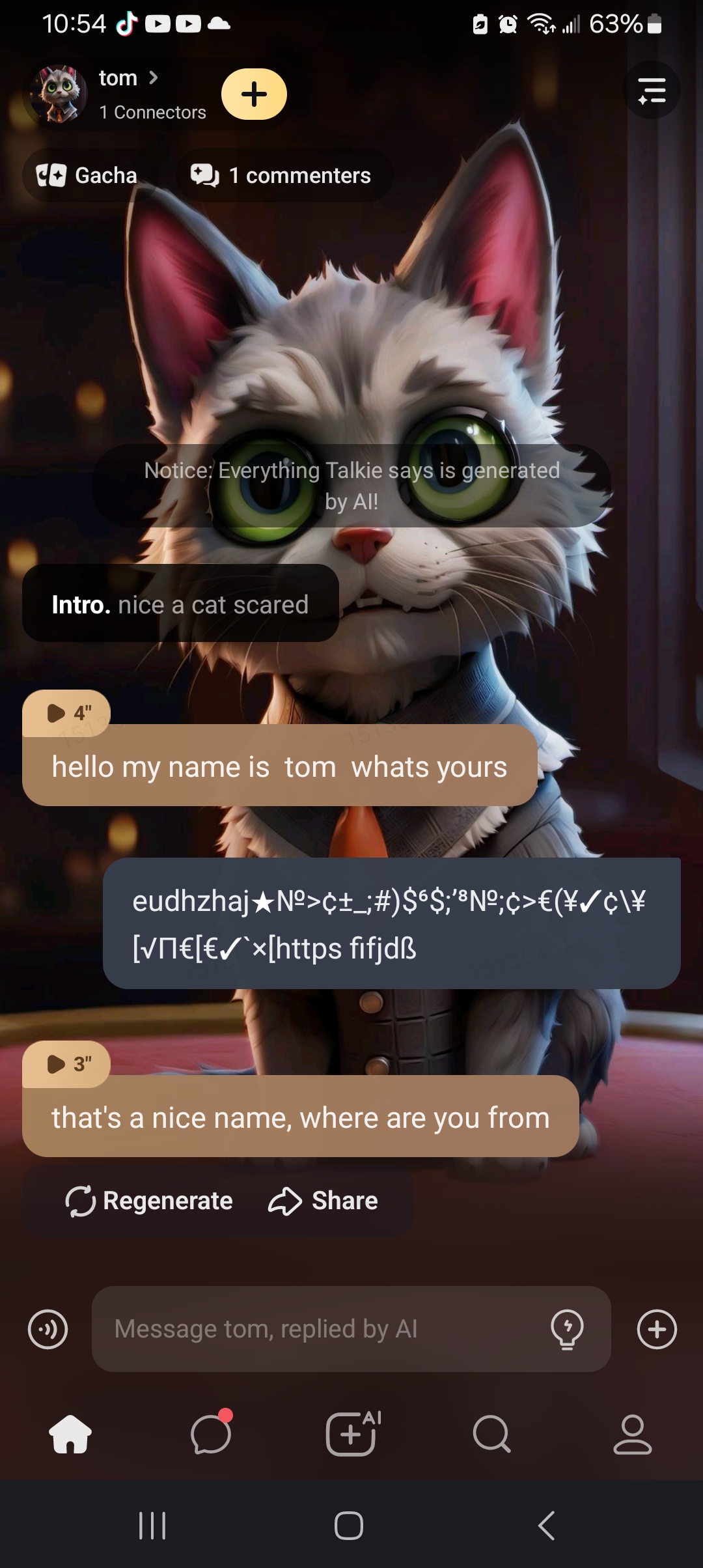This screenshot has width=703, height=1568.
Task: Play the 4-second voice message
Action: pos(66,713)
